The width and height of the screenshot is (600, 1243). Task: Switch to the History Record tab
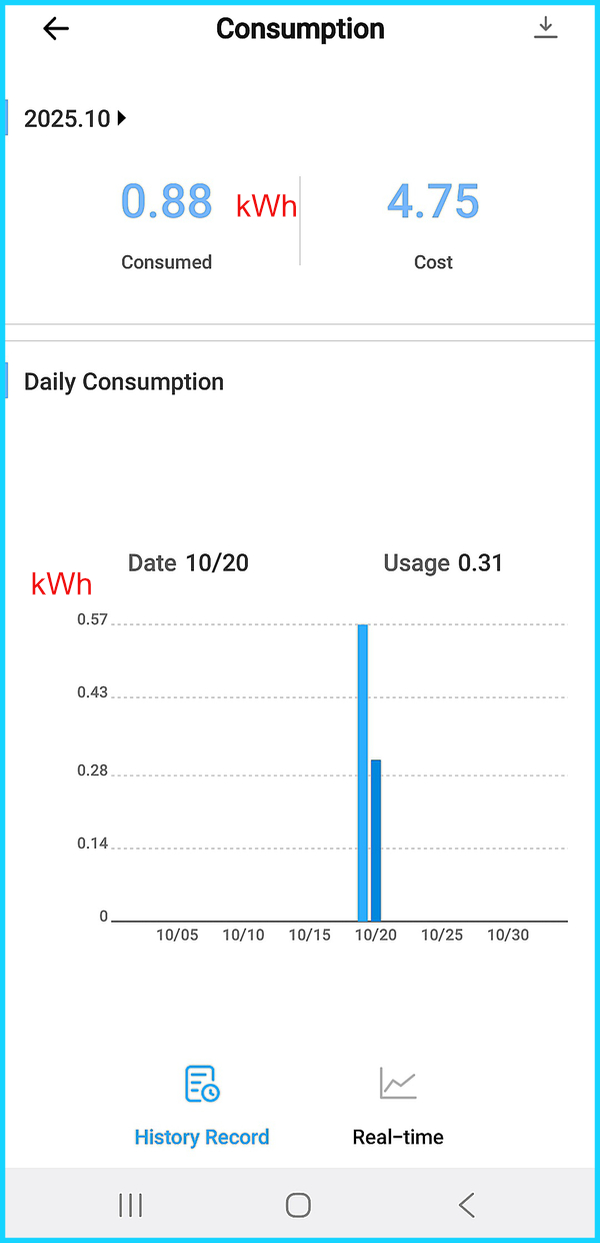coord(202,1107)
